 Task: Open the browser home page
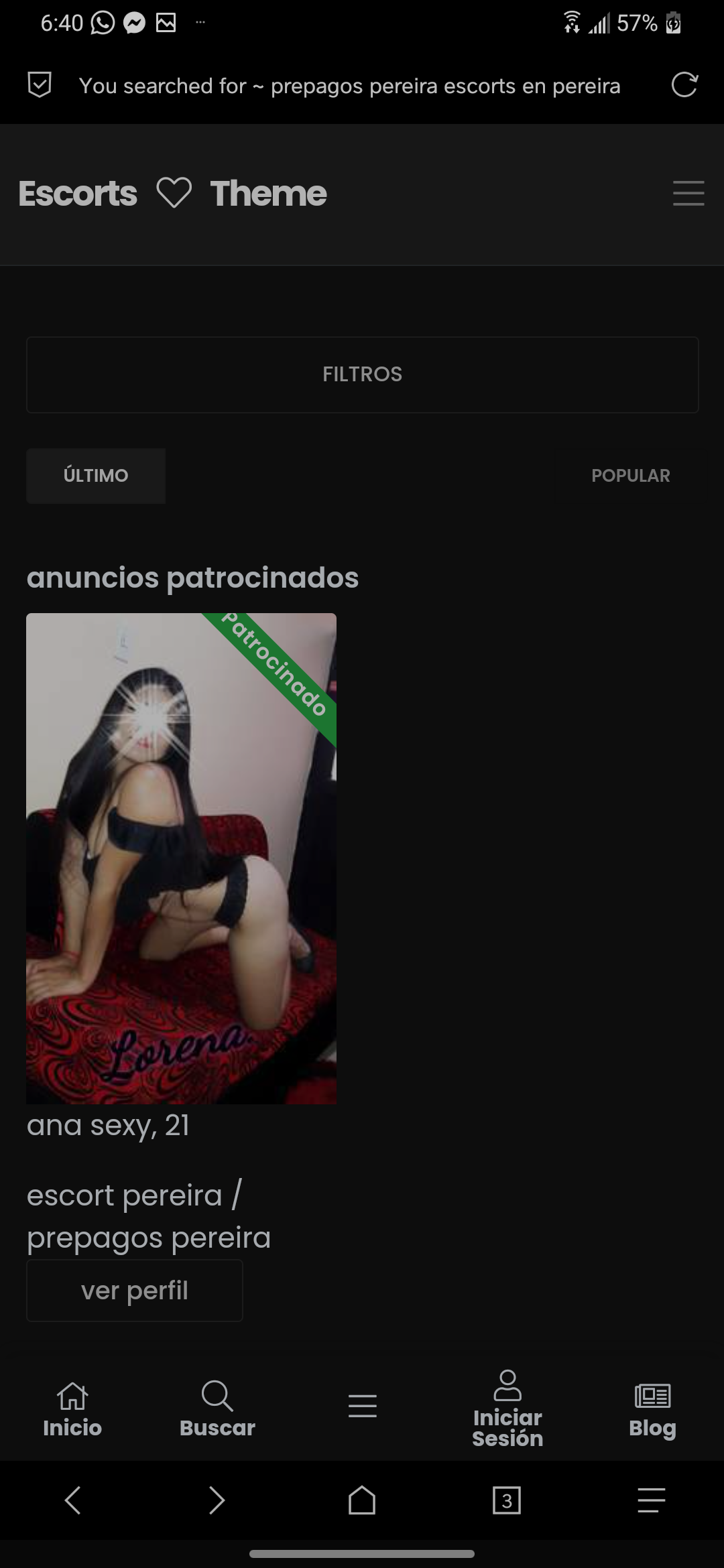pyautogui.click(x=362, y=1500)
